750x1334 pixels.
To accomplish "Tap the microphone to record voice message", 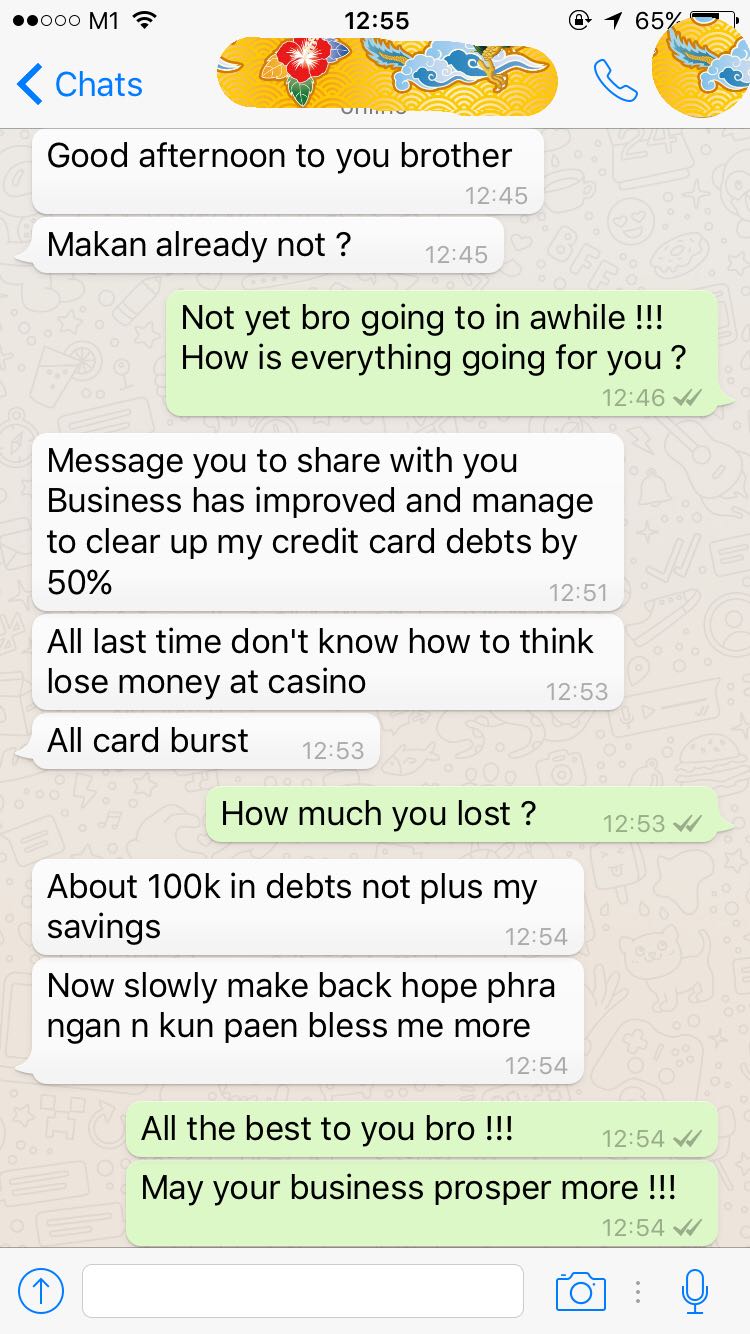I will click(x=695, y=1291).
